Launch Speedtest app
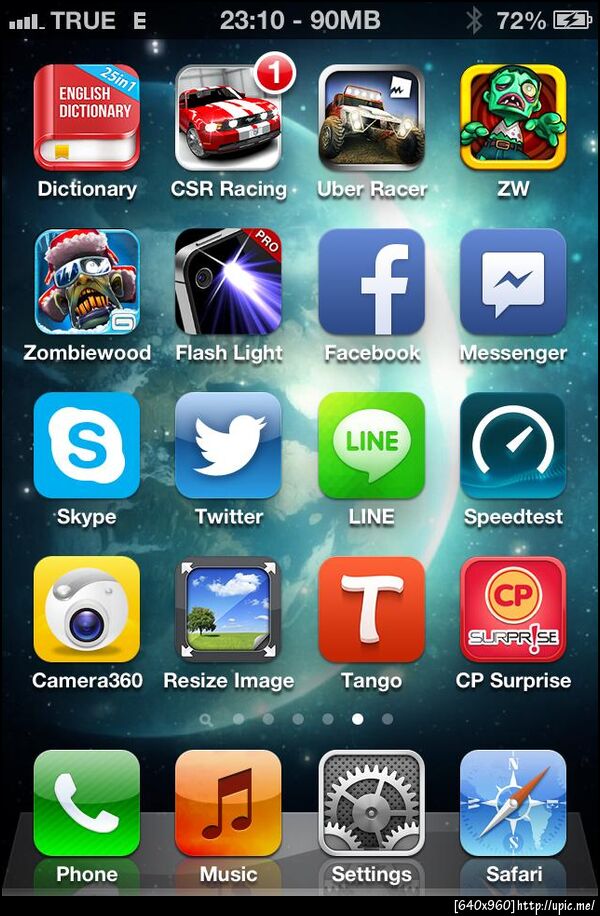 [513, 445]
